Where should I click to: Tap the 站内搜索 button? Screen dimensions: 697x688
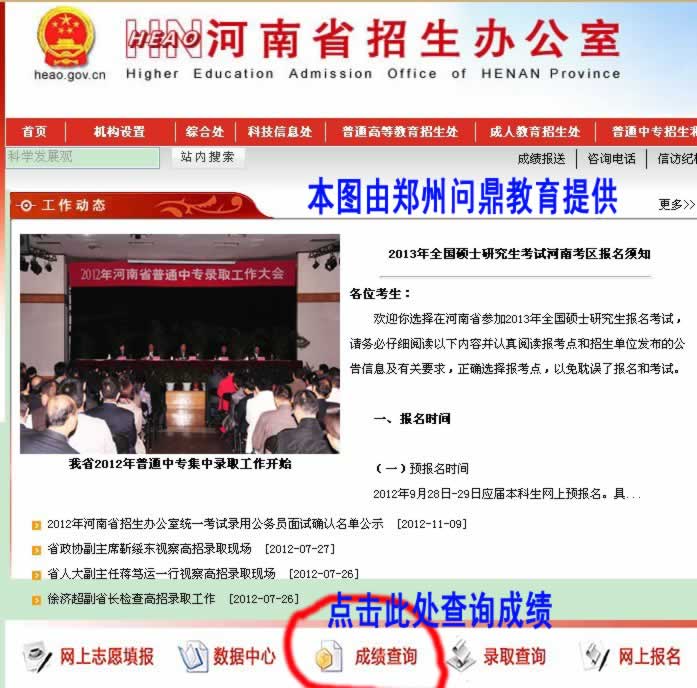pos(208,157)
